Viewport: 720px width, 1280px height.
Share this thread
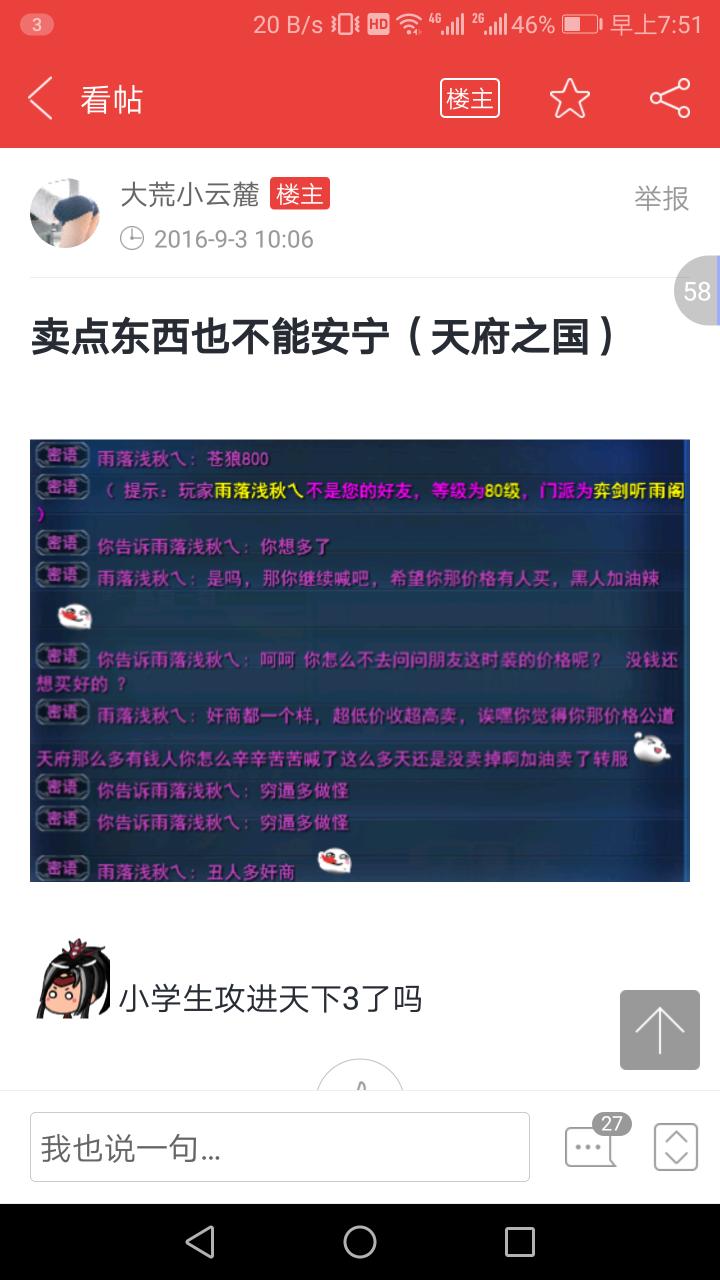pyautogui.click(x=670, y=99)
